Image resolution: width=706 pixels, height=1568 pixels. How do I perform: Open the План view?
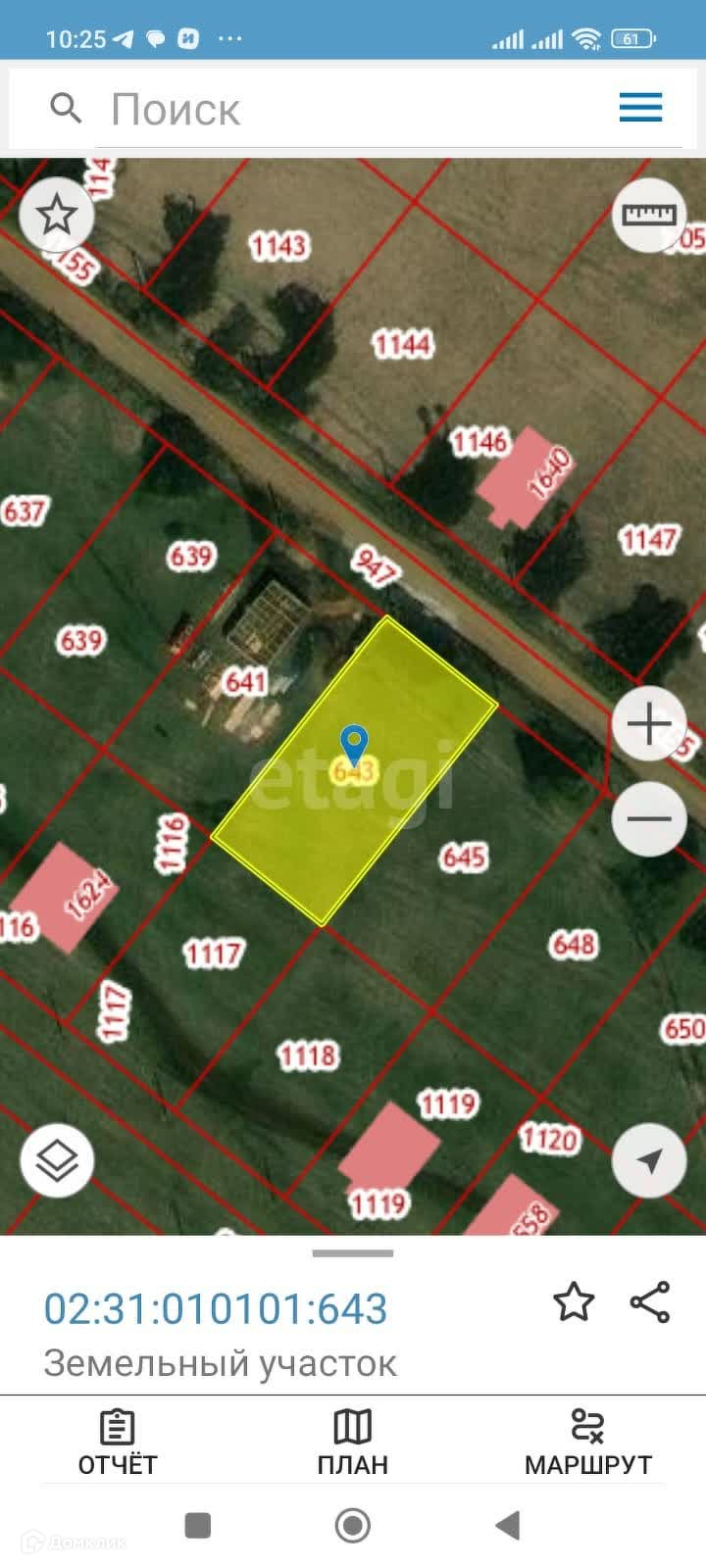pos(353,1443)
